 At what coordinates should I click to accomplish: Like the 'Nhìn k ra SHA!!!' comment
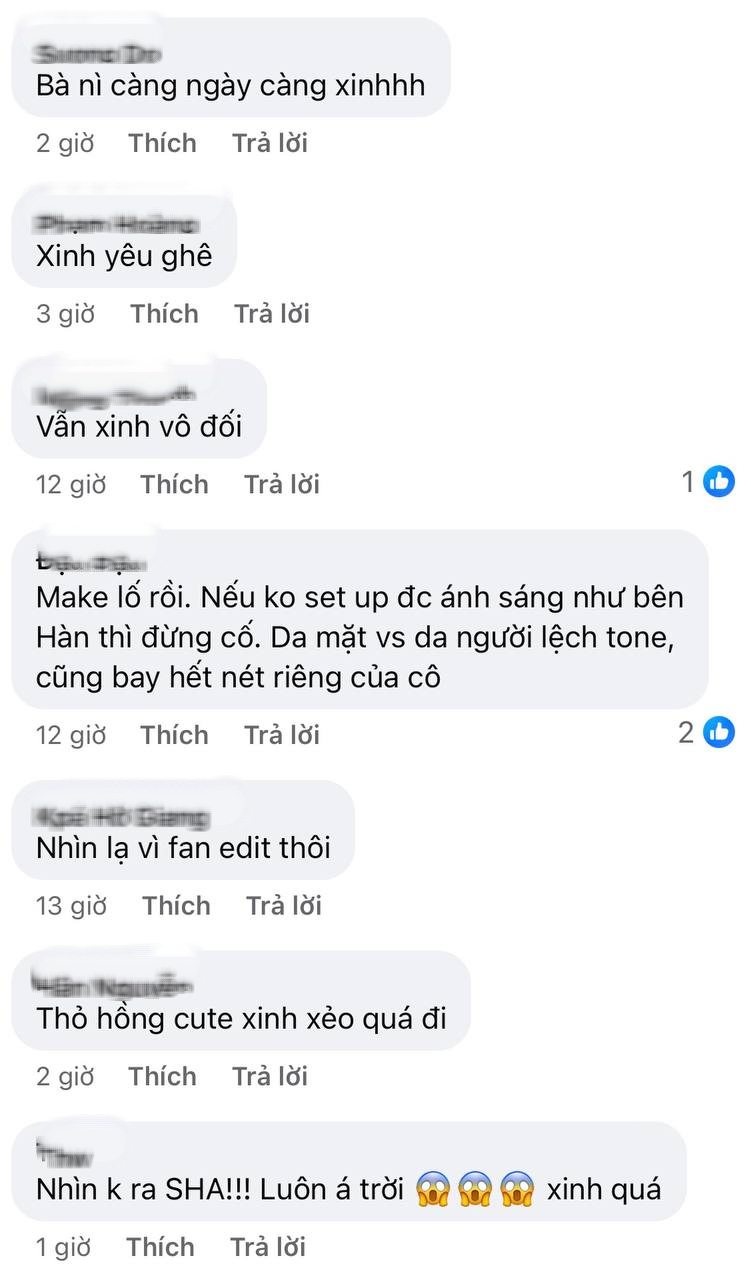pos(160,1247)
